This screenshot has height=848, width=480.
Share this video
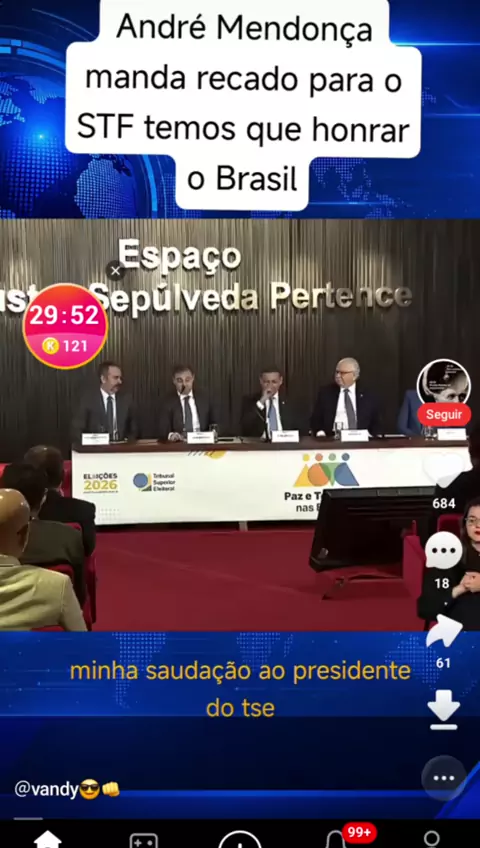click(444, 631)
